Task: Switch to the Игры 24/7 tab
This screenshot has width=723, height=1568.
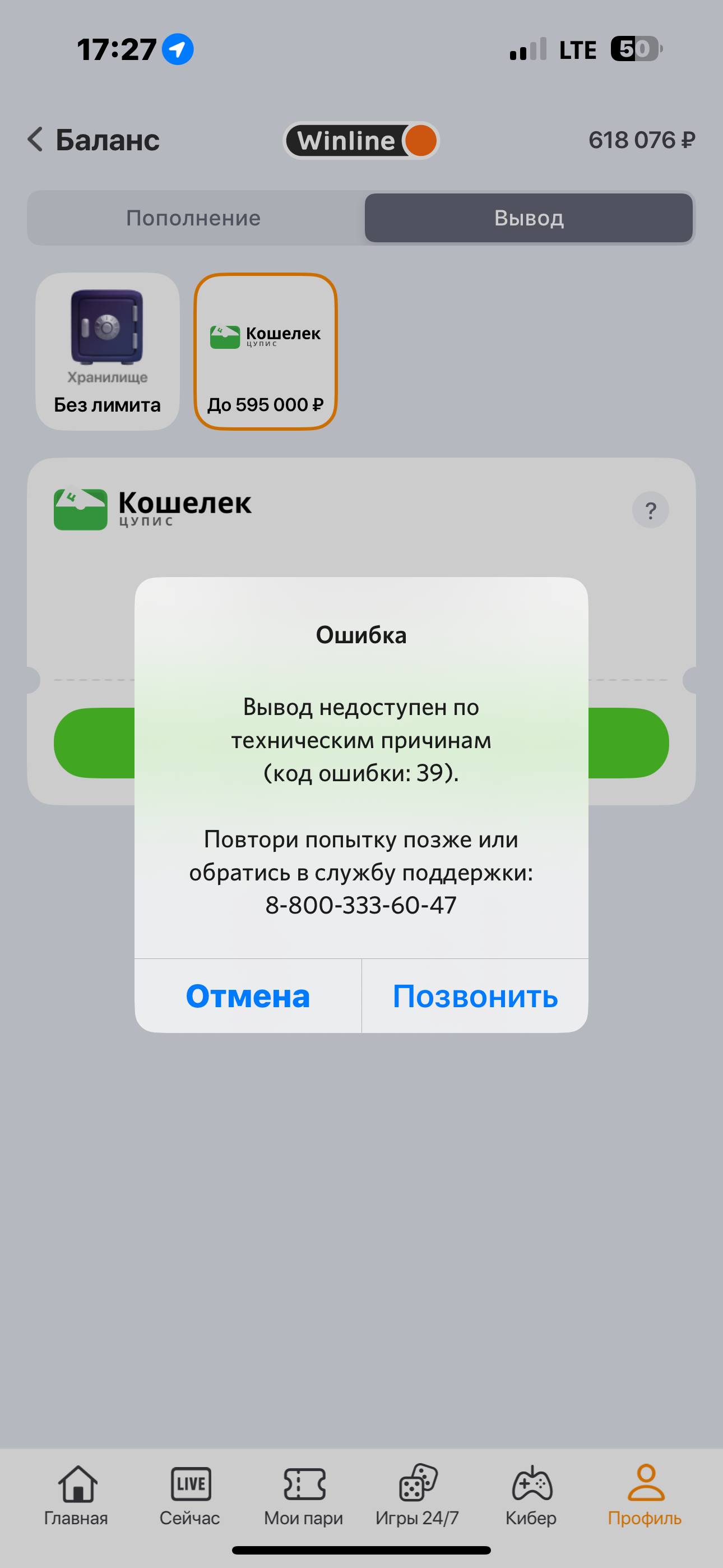Action: [417, 1496]
